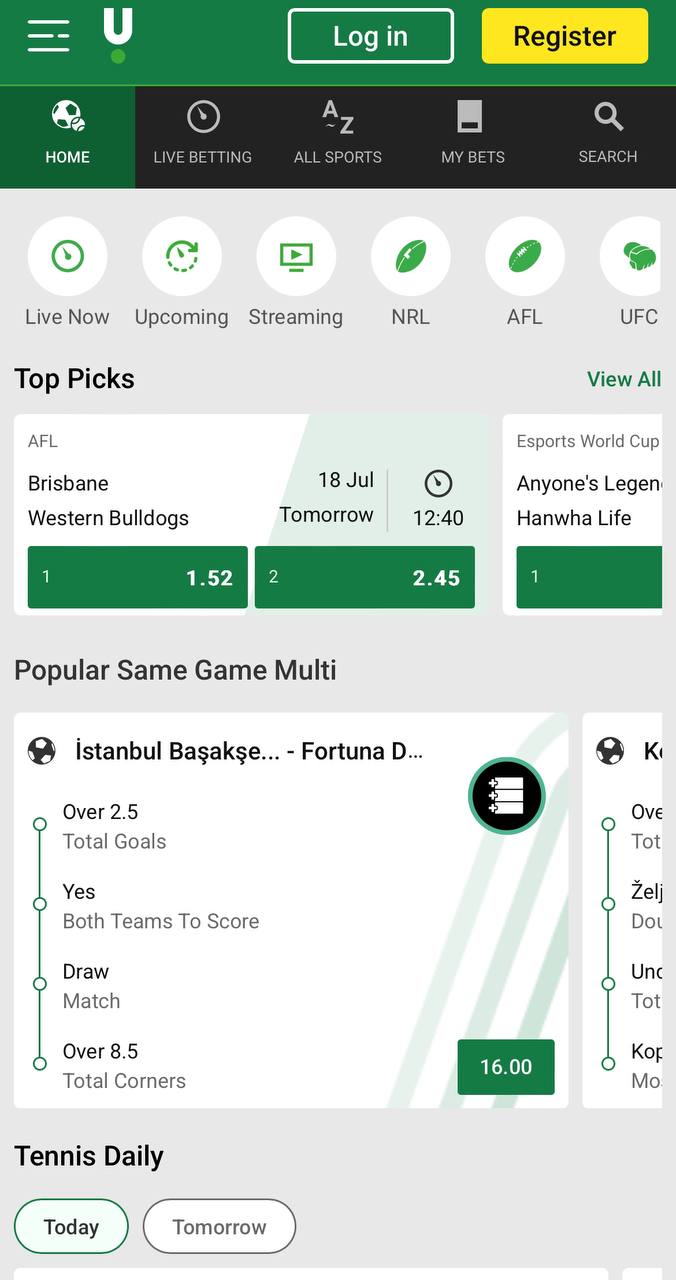This screenshot has width=676, height=1280.
Task: Bet on Brisbane at 1.52
Action: pyautogui.click(x=138, y=577)
